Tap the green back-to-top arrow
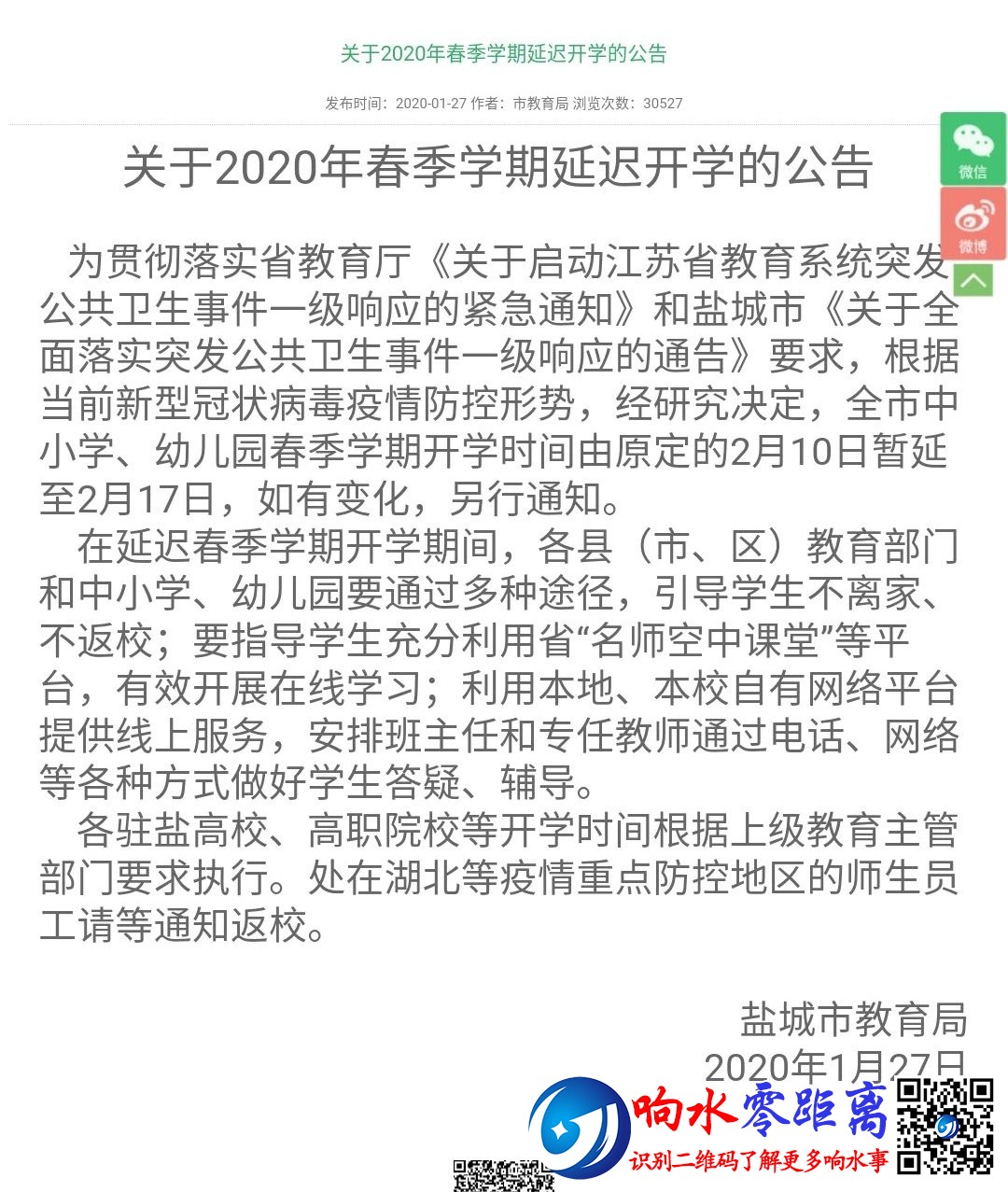Image resolution: width=1008 pixels, height=1192 pixels. coord(973,280)
